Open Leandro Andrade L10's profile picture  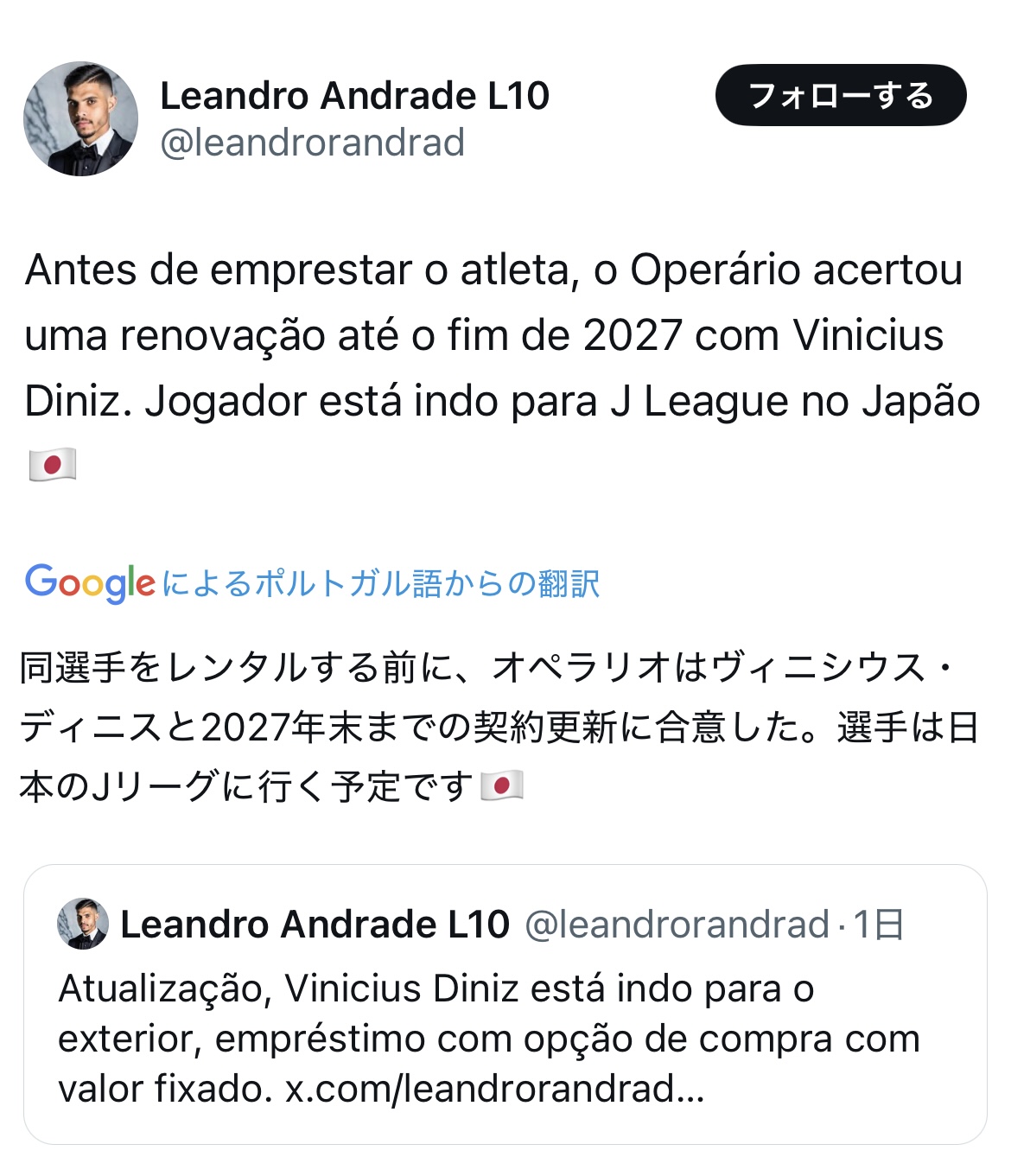coord(80,118)
